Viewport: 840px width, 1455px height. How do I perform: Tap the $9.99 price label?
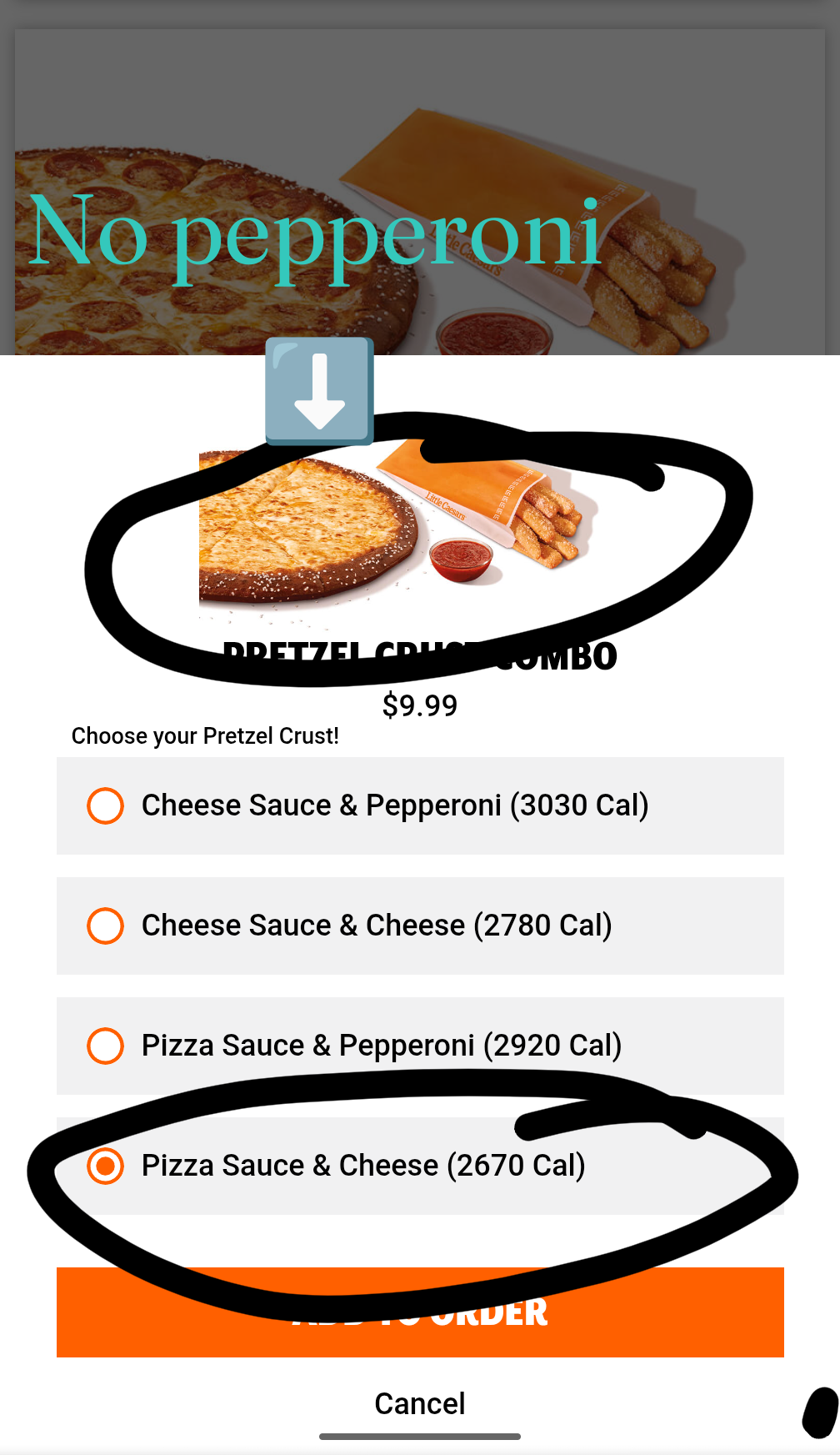(x=420, y=705)
